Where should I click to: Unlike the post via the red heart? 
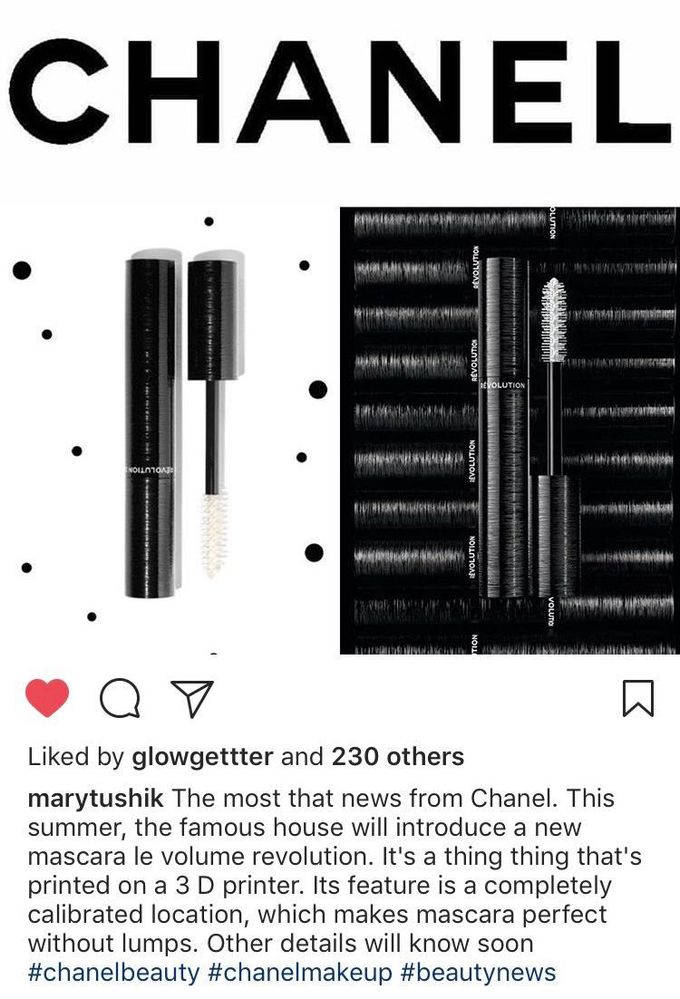(x=47, y=697)
